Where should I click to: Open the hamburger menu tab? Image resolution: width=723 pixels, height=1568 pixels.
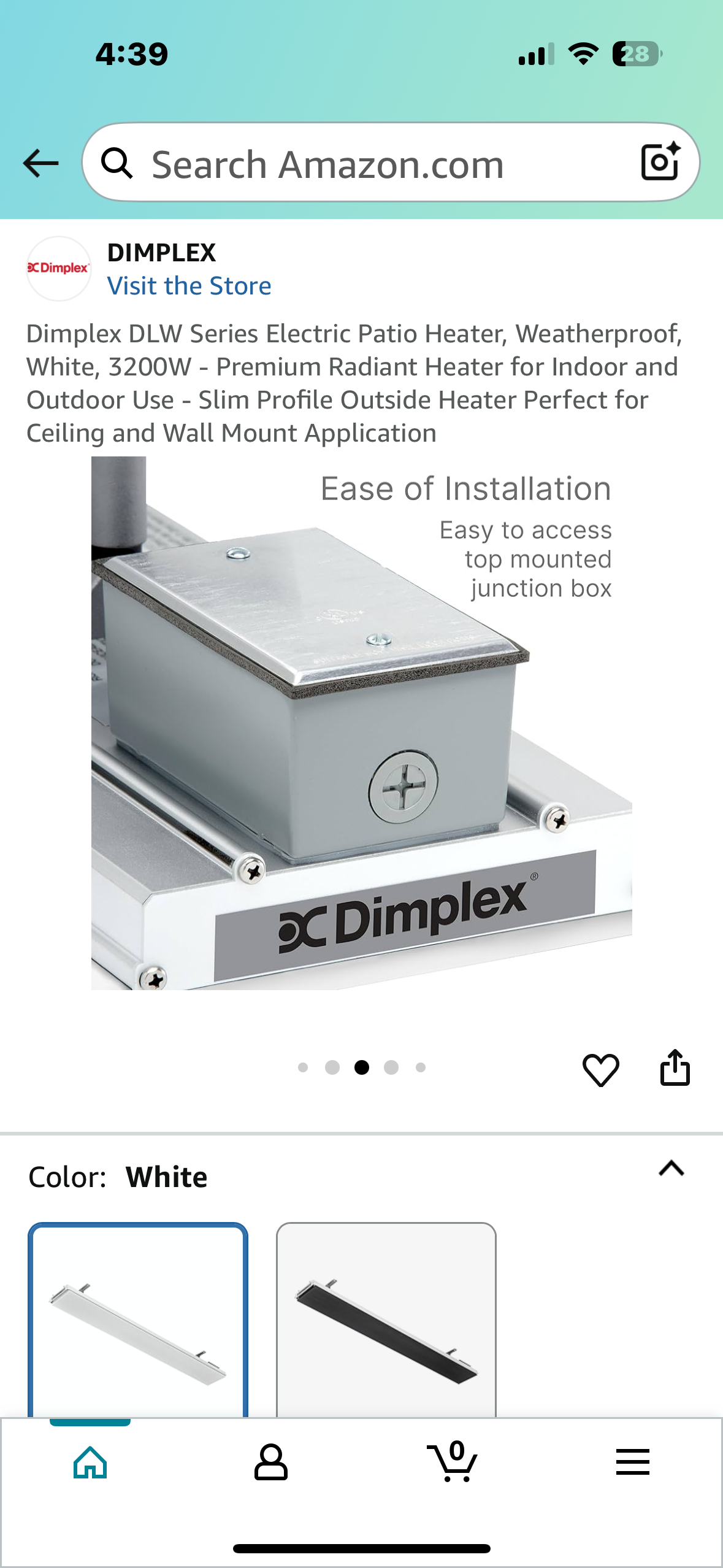click(x=632, y=1462)
